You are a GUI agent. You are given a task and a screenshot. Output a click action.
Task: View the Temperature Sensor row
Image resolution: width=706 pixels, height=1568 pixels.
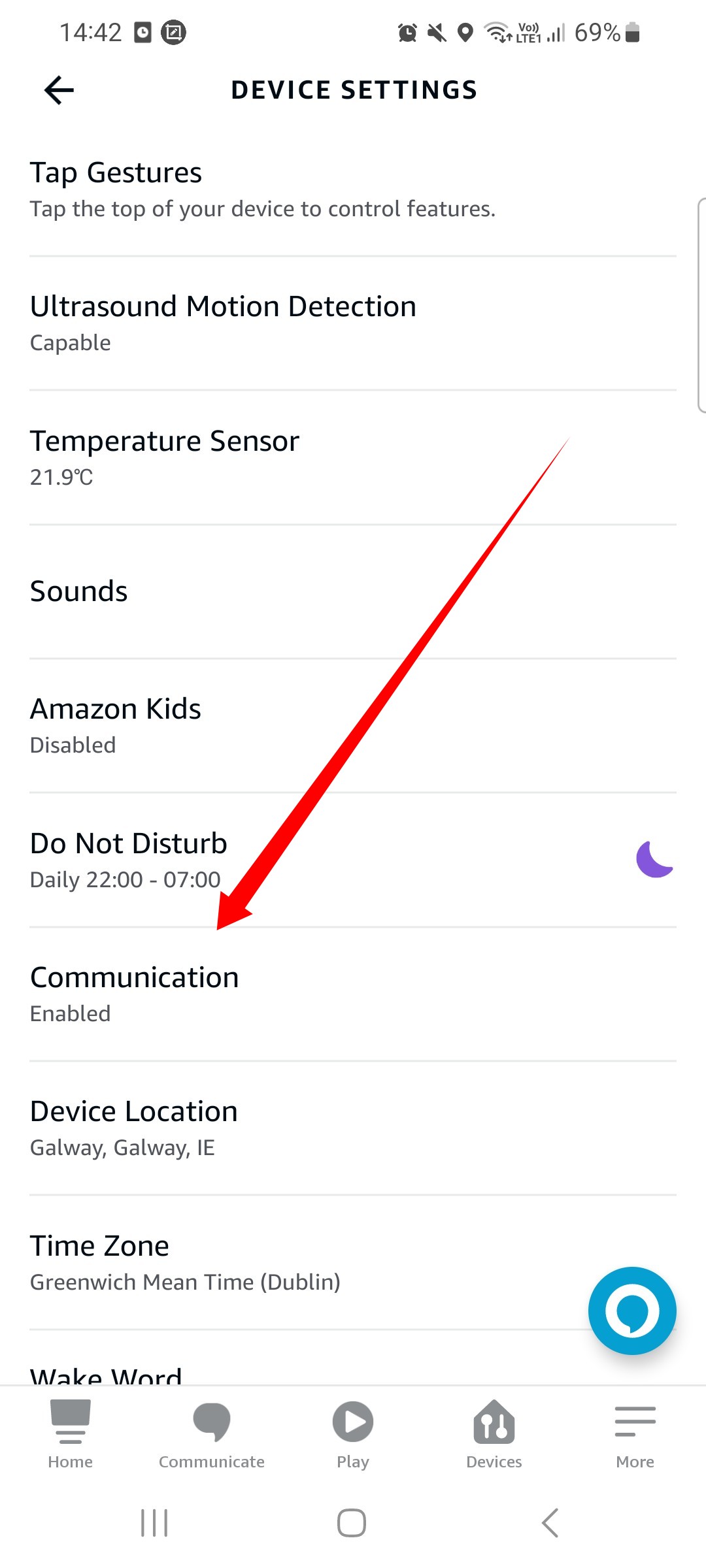(x=353, y=457)
